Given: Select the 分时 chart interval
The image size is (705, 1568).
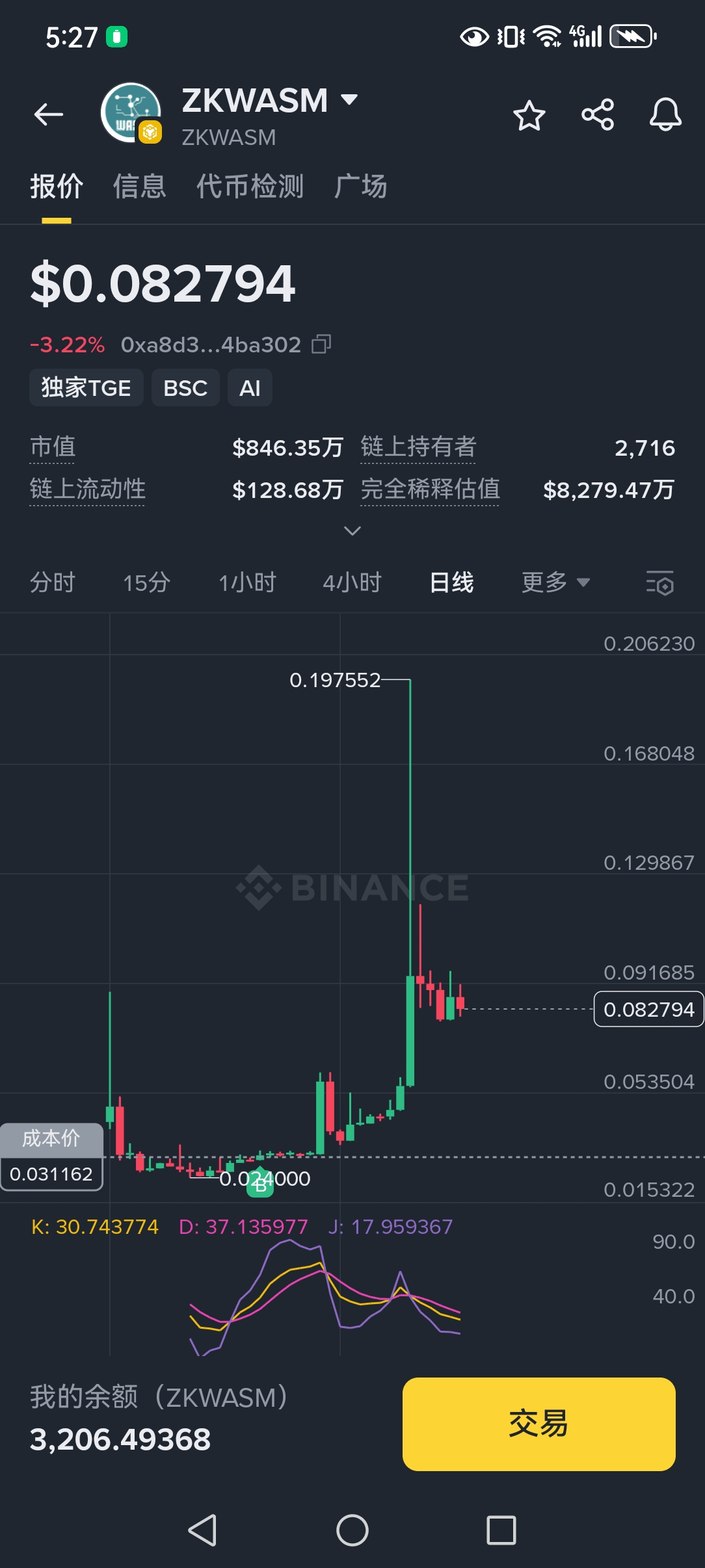Looking at the screenshot, I should point(53,582).
